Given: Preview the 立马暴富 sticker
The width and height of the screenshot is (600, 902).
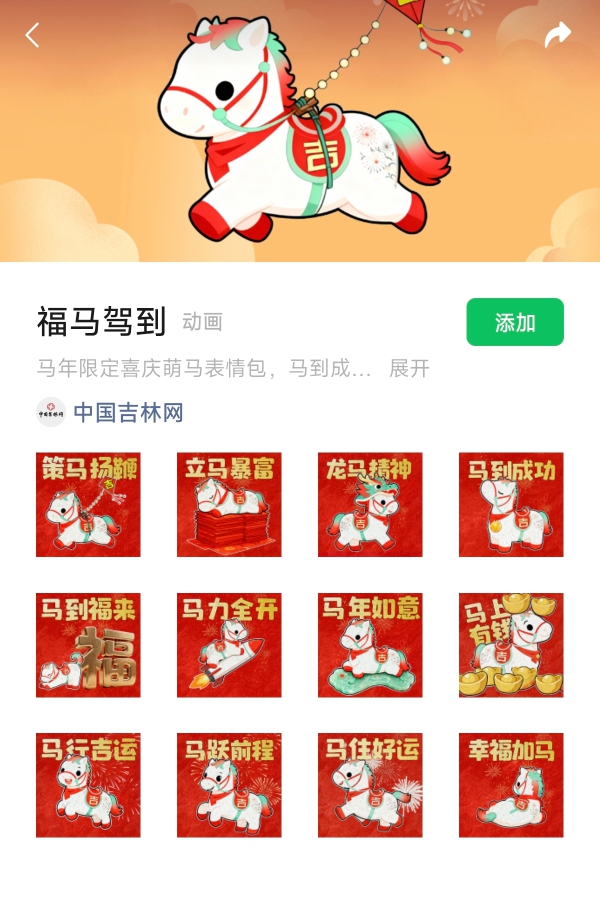Looking at the screenshot, I should 229,504.
